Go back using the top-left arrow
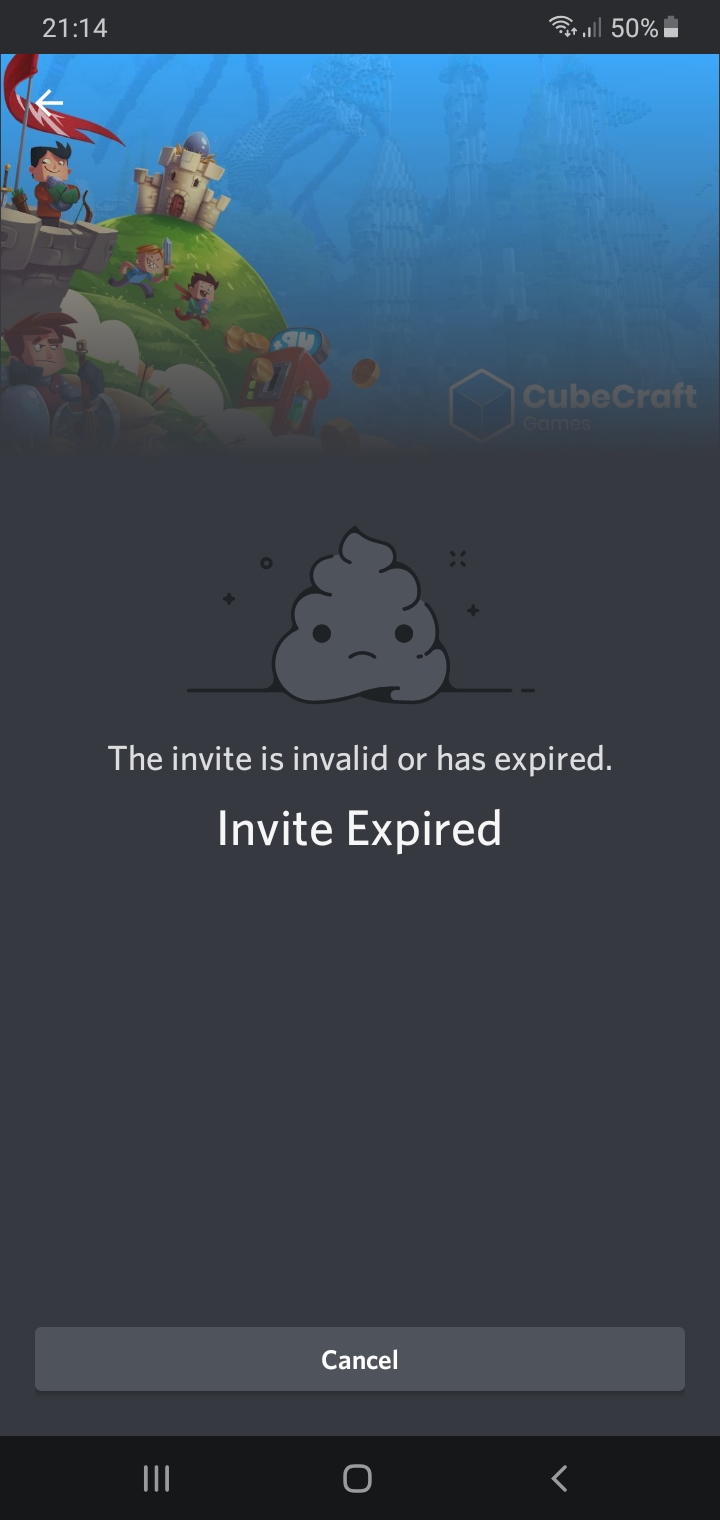 pos(48,102)
